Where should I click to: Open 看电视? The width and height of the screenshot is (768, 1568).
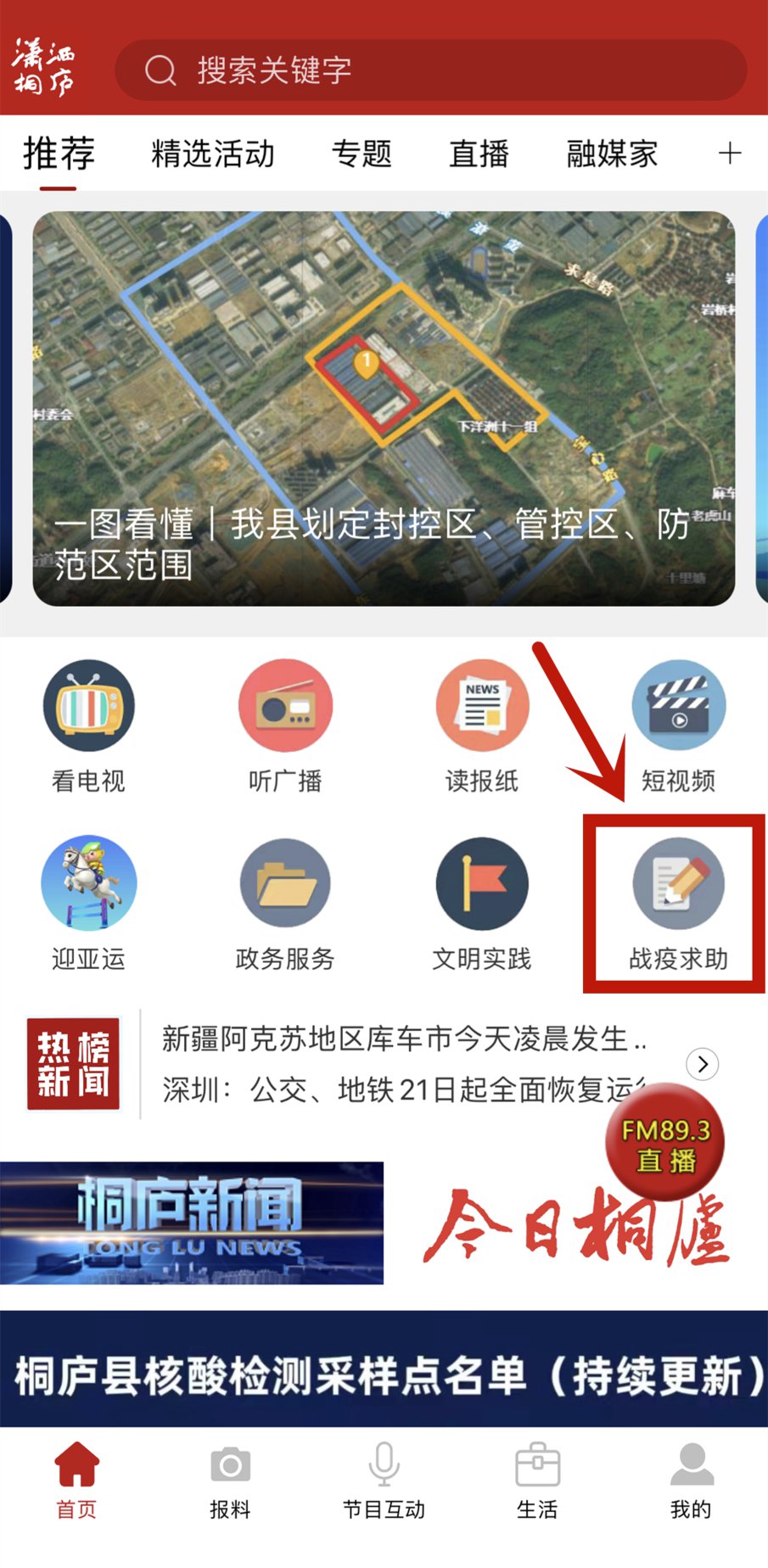[88, 727]
